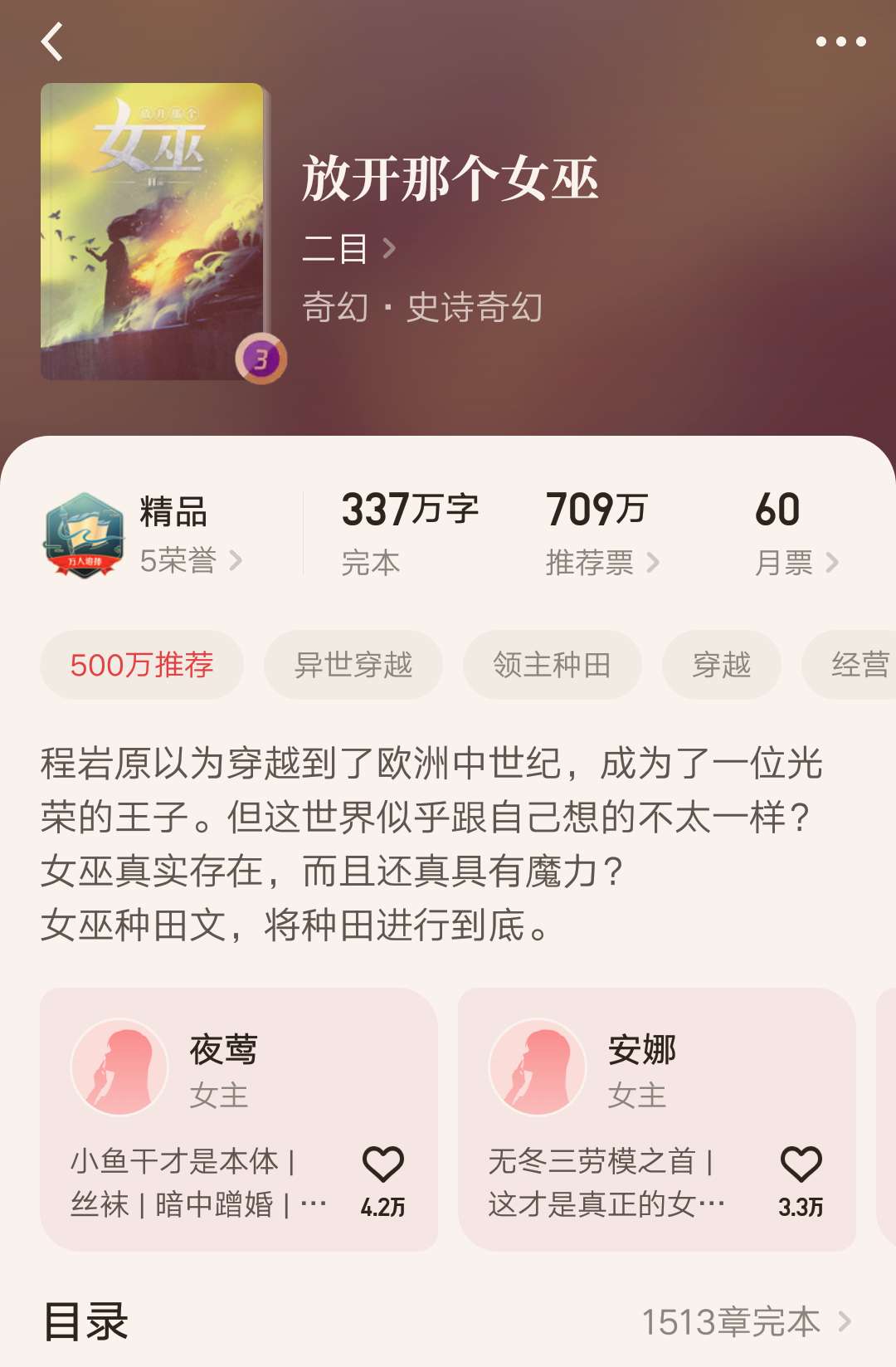Select the 穿越 tag chip
The height and width of the screenshot is (1367, 896).
[x=721, y=664]
